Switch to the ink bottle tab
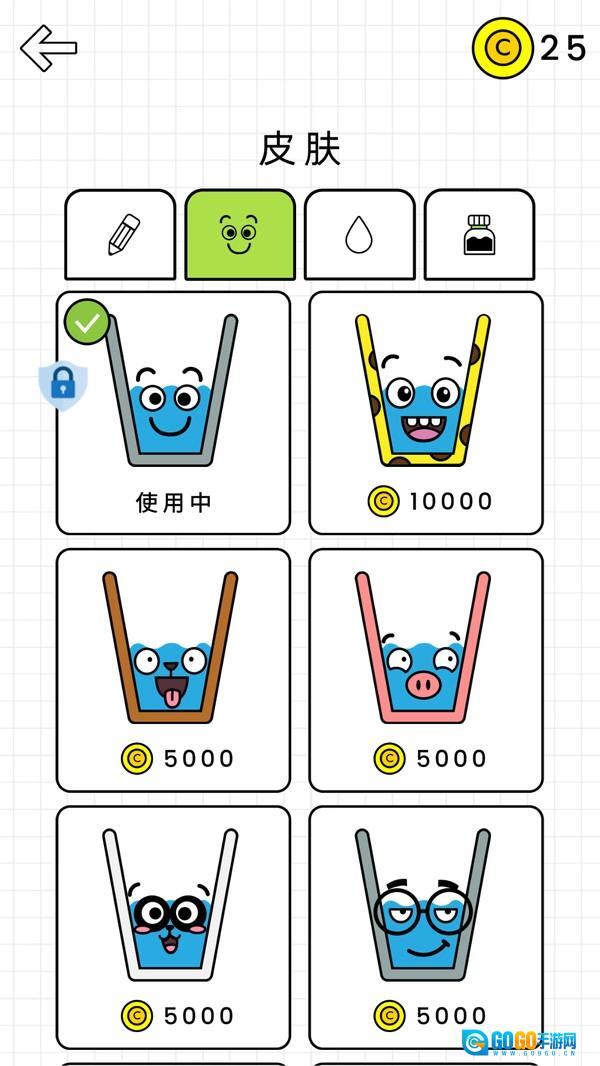The image size is (600, 1066). (479, 235)
